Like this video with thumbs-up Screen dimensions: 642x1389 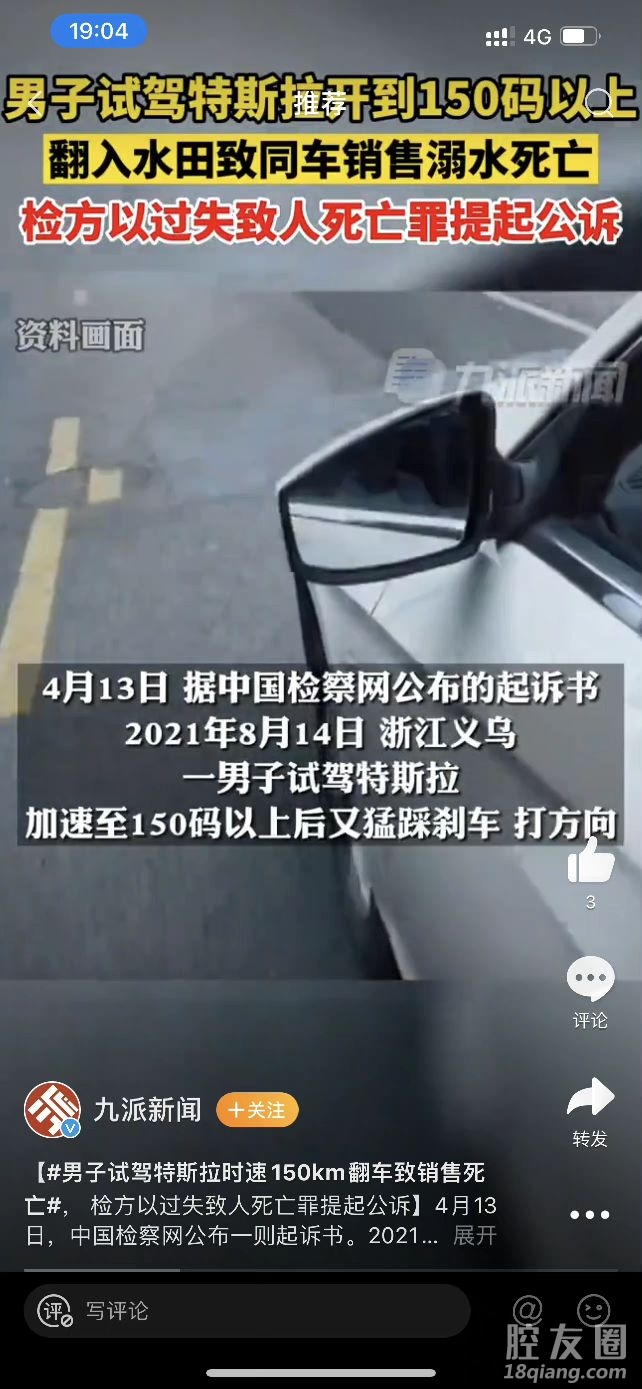click(590, 861)
